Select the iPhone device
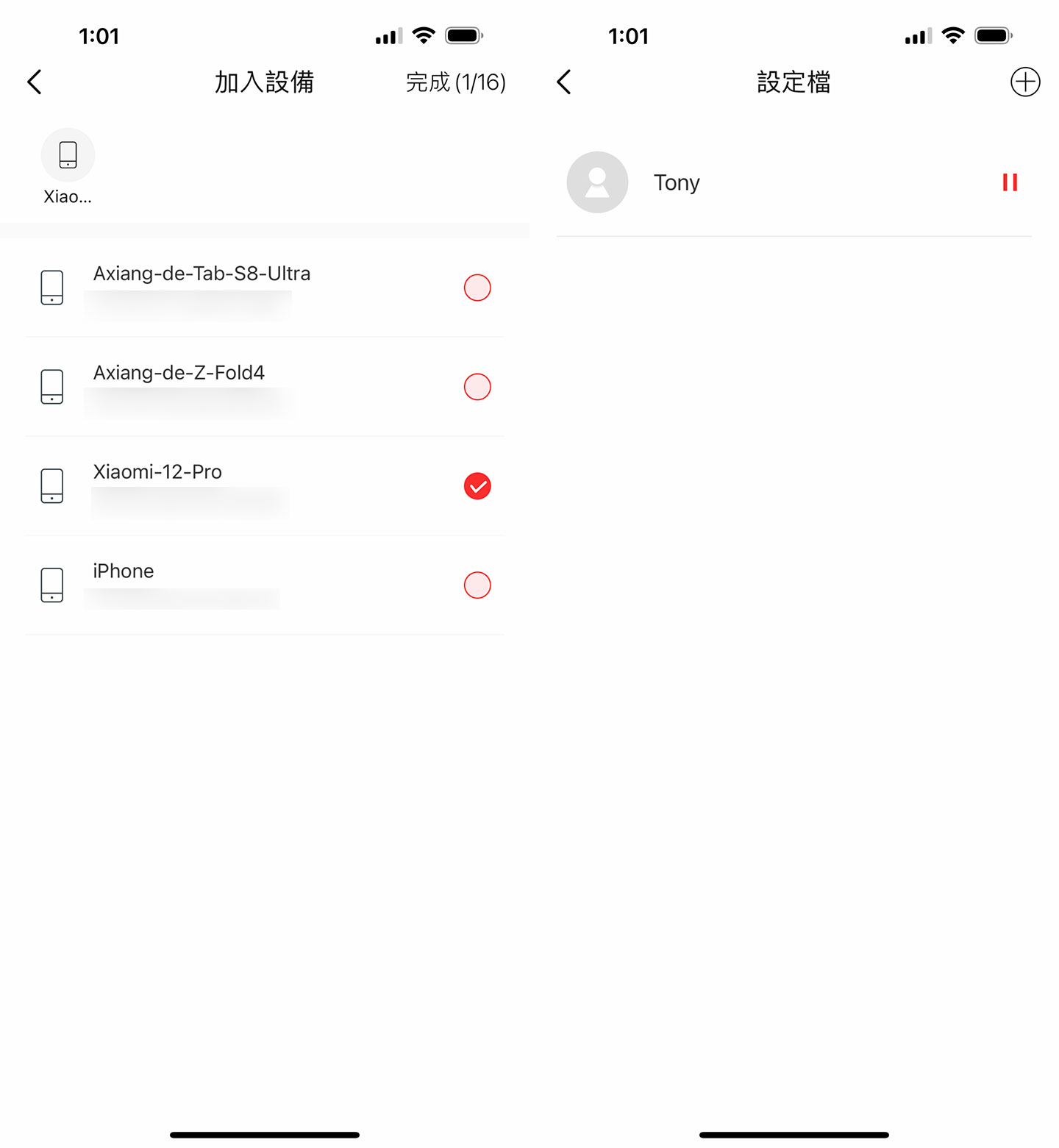Image resolution: width=1059 pixels, height=1148 pixels. [x=477, y=585]
